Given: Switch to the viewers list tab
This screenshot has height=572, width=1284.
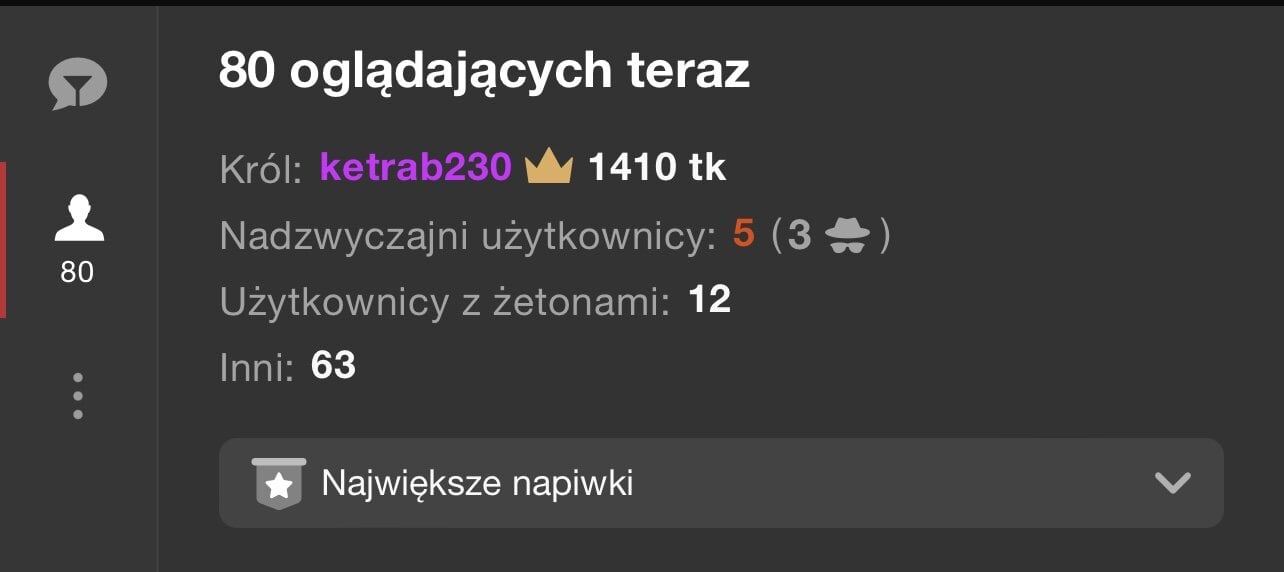Looking at the screenshot, I should 78,238.
